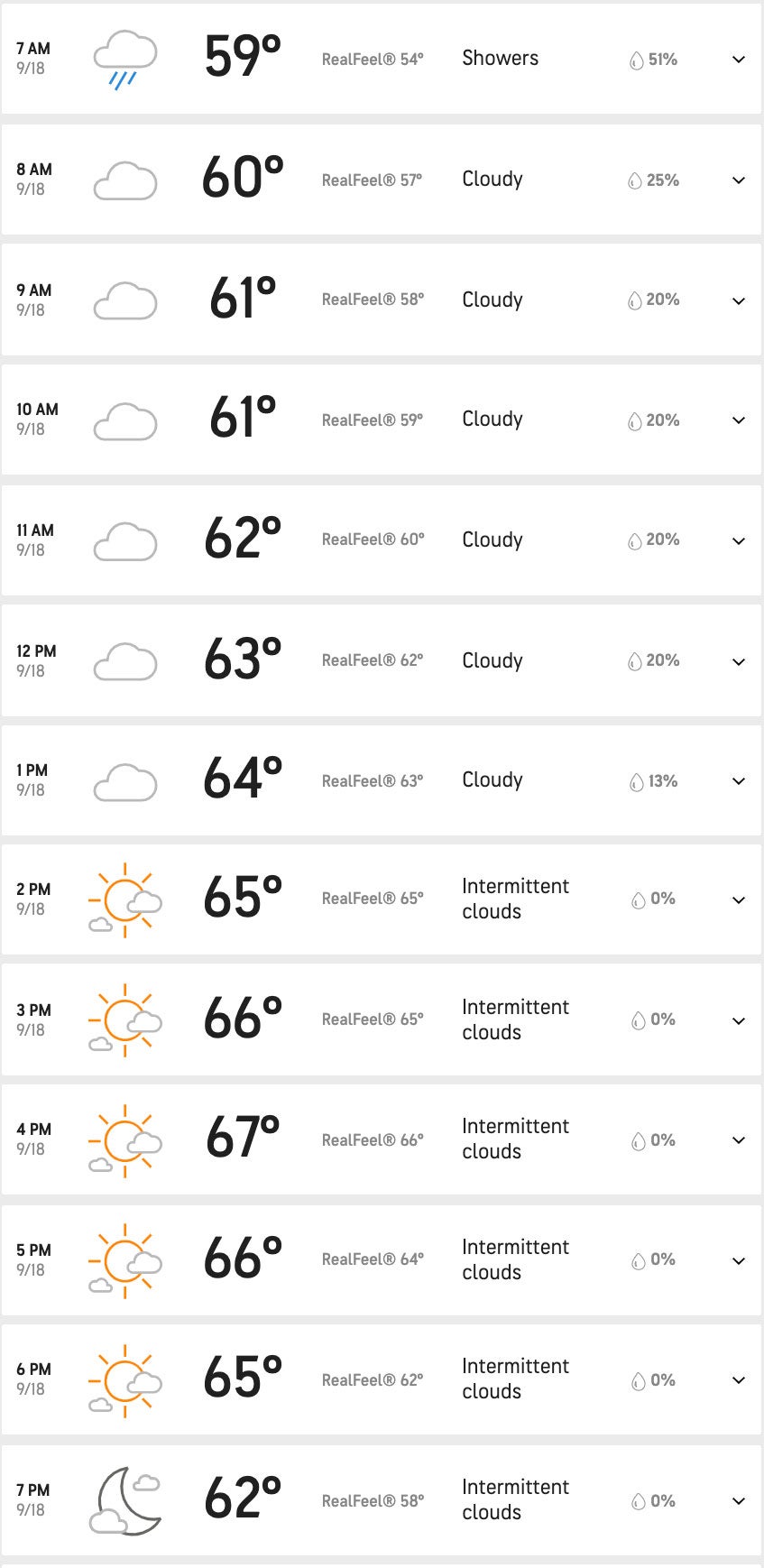The width and height of the screenshot is (764, 1568).
Task: Expand the 12 PM hourly forecast
Action: point(739,662)
